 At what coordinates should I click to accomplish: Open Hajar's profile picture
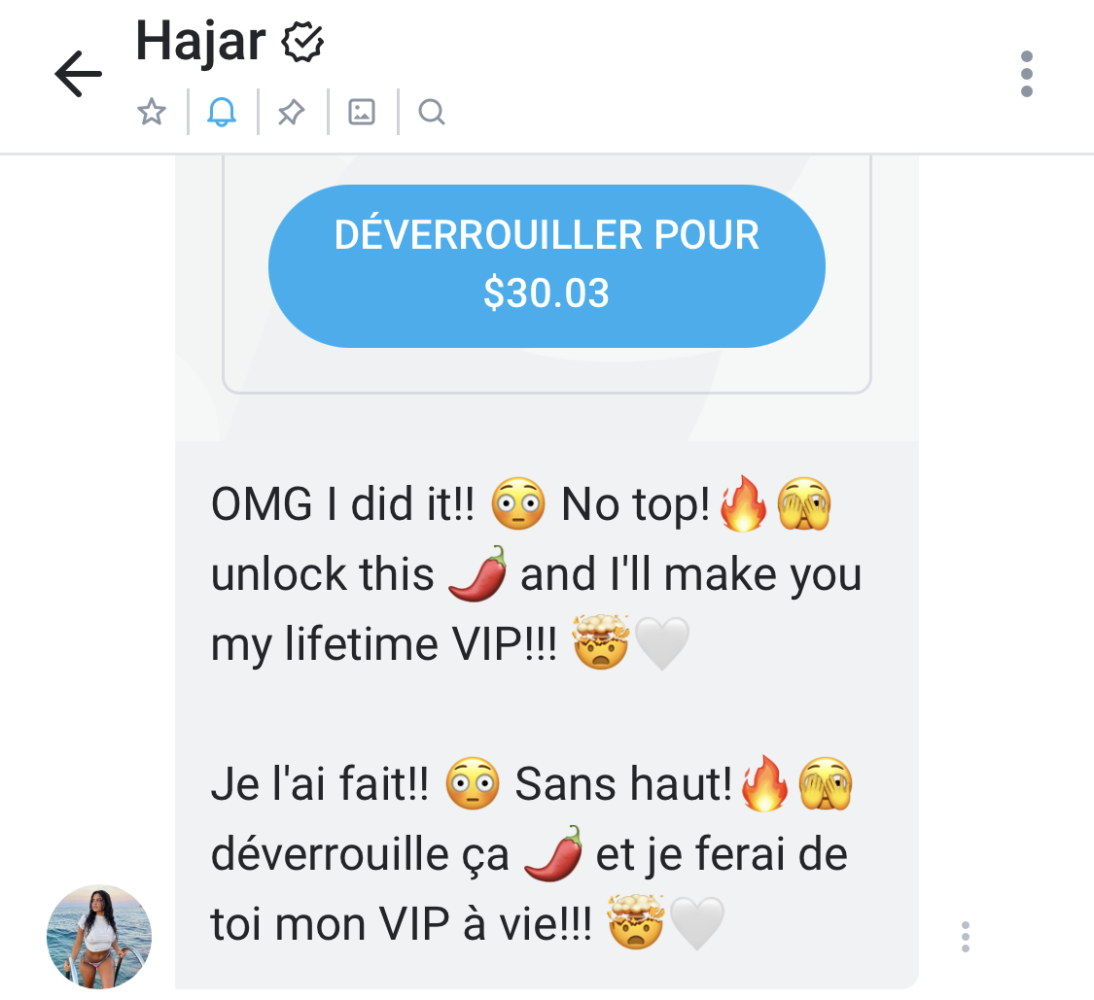(99, 936)
